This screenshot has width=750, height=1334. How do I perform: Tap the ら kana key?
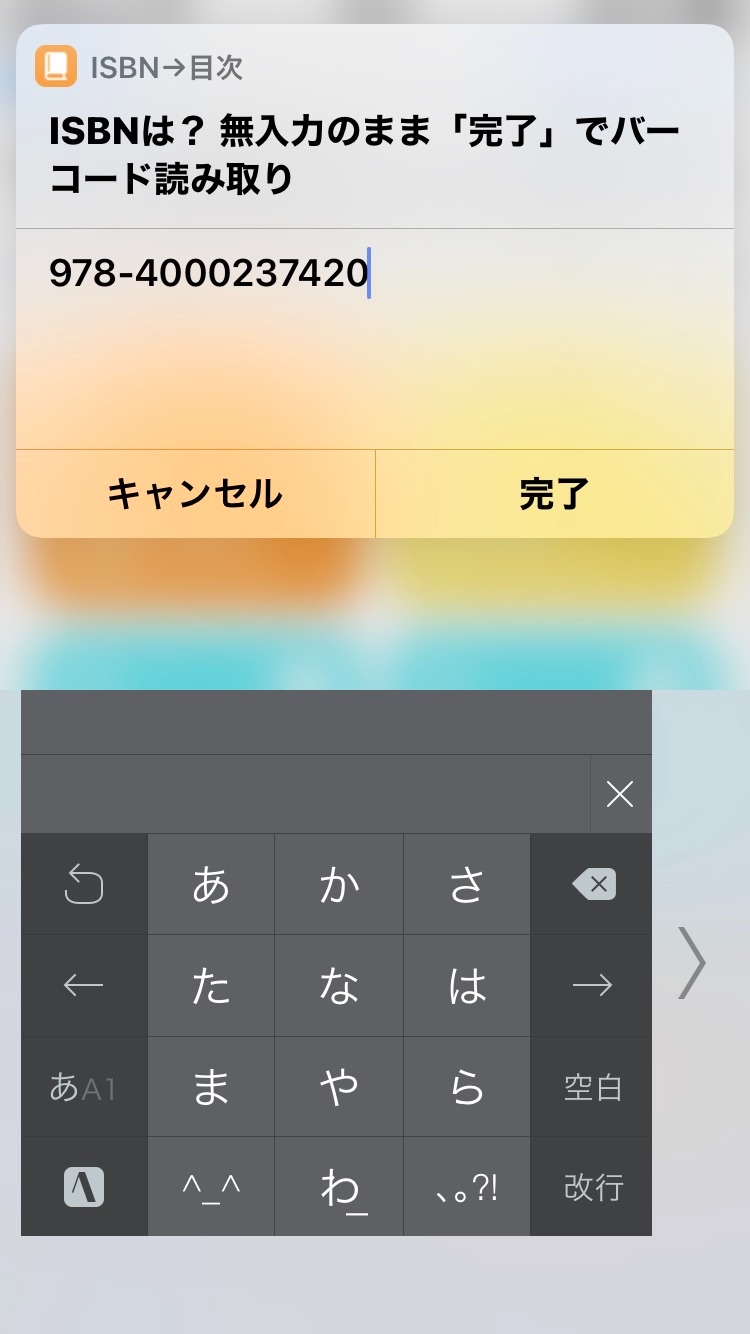coord(466,1086)
